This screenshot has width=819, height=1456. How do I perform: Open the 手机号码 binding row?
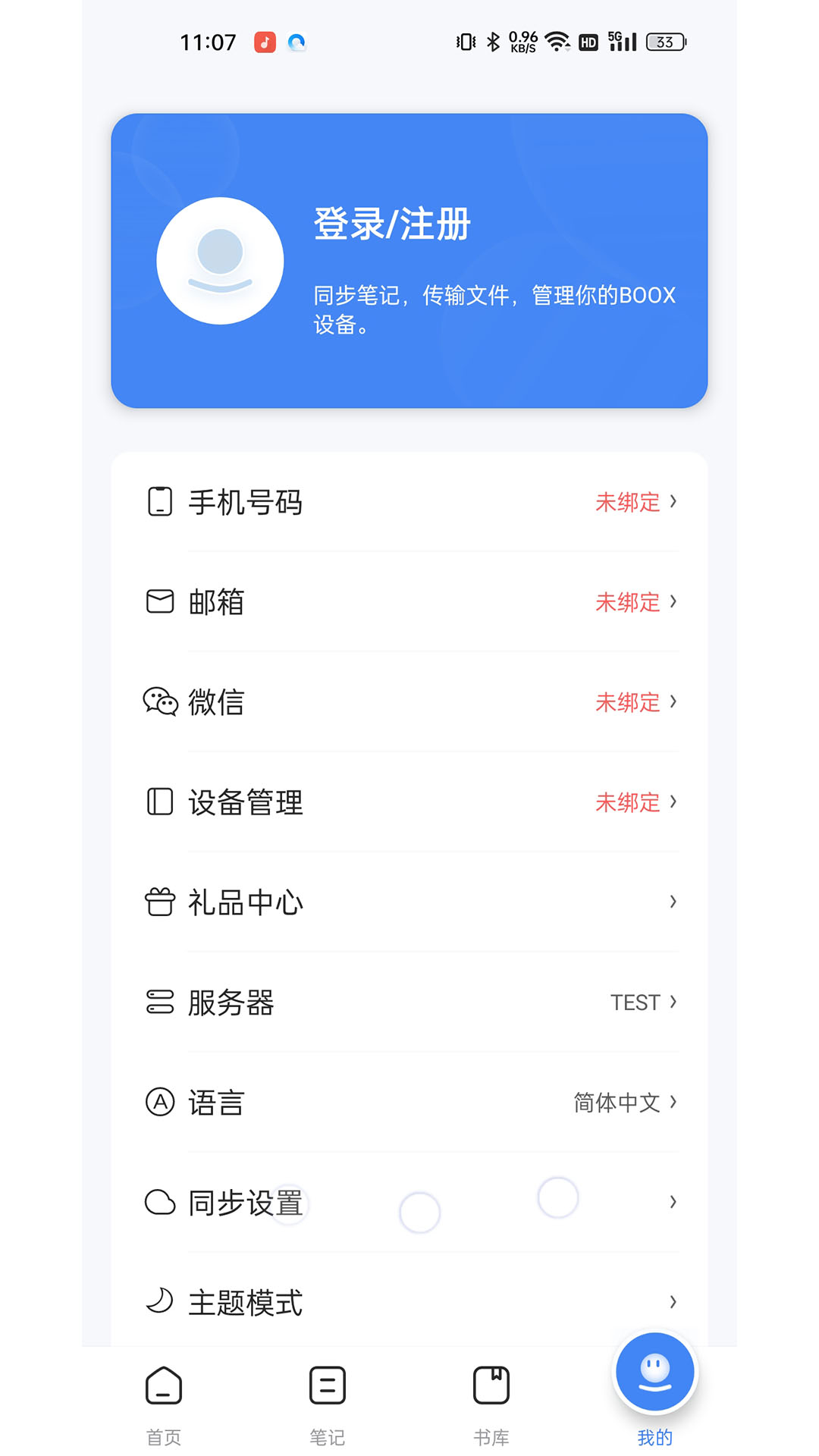pyautogui.click(x=409, y=502)
